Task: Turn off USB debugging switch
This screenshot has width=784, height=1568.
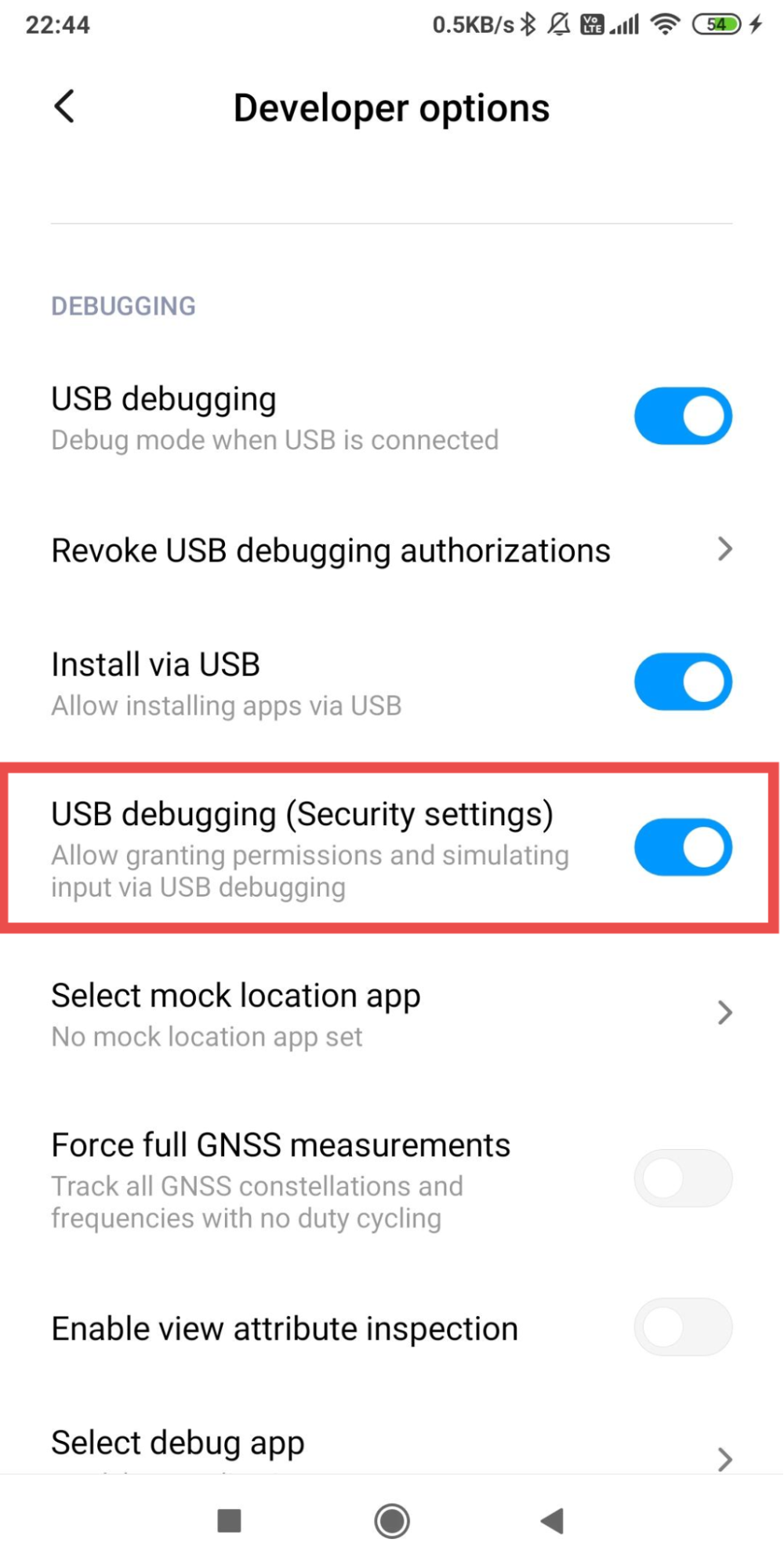Action: click(682, 416)
